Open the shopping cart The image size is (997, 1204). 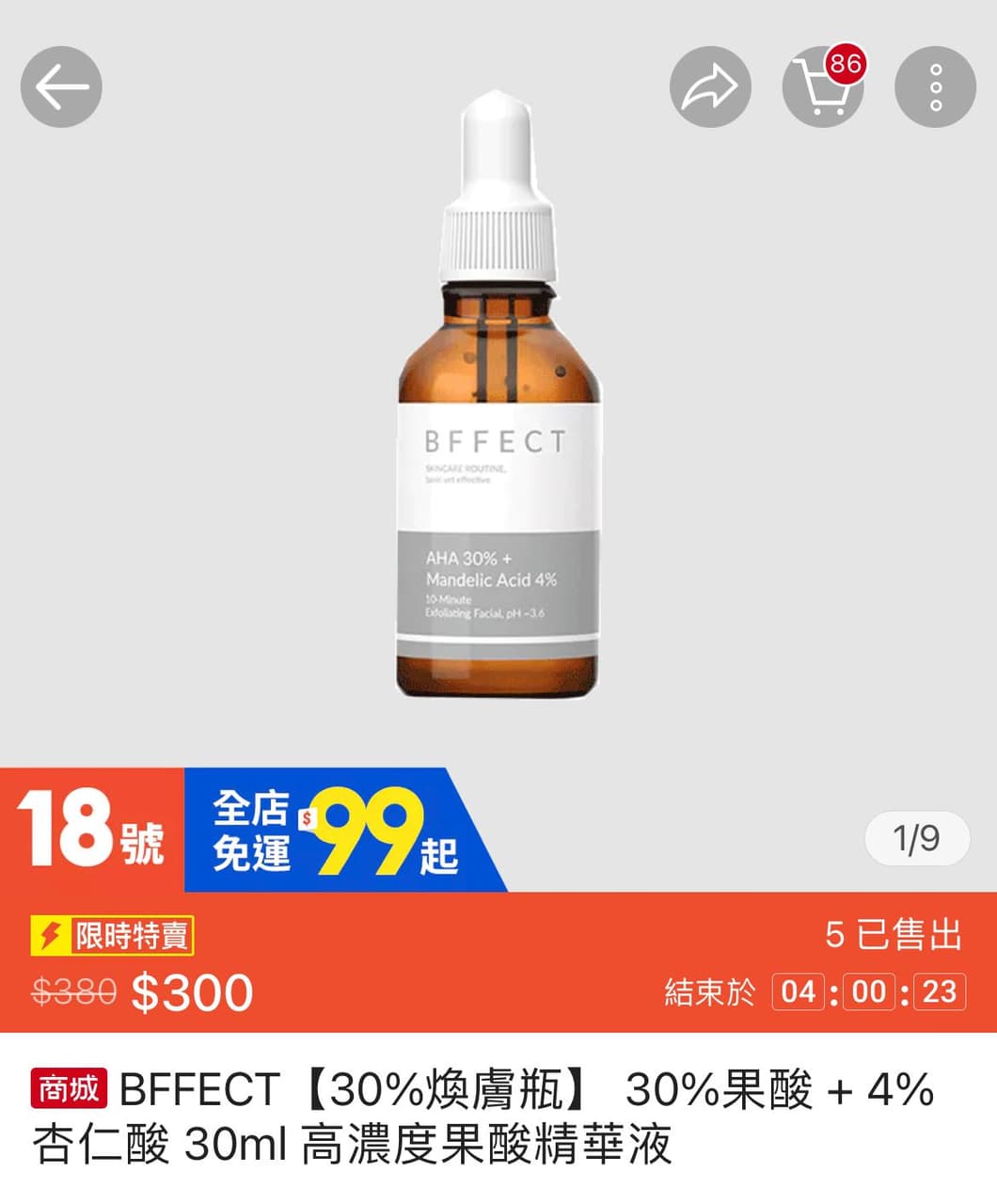click(822, 87)
